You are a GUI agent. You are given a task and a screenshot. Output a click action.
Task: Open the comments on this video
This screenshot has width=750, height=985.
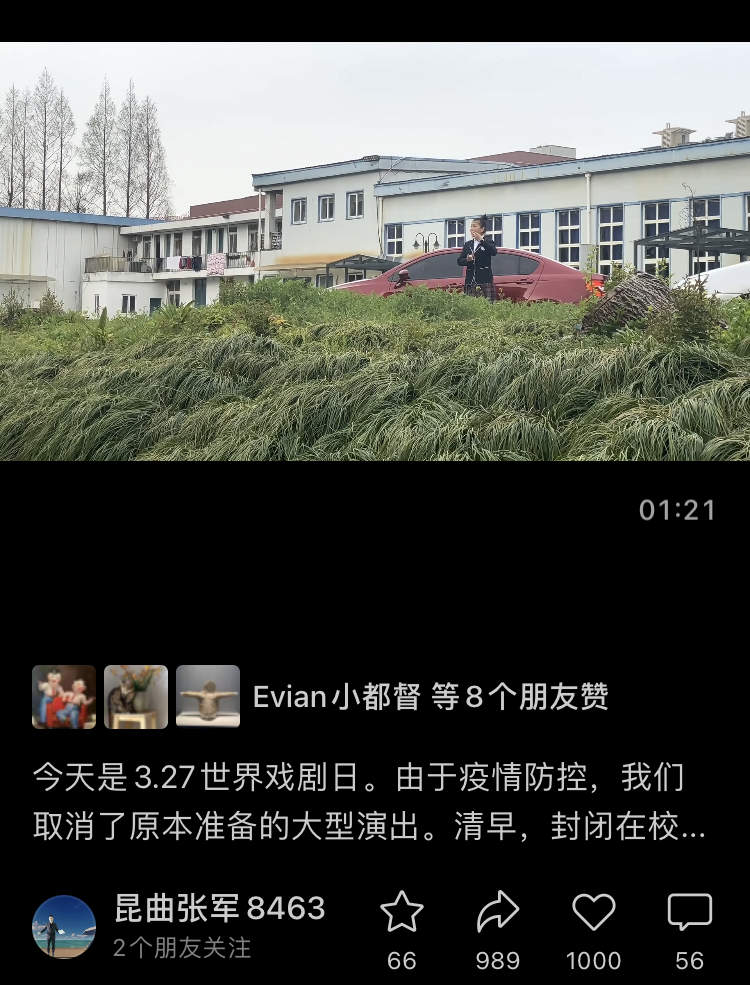[689, 913]
